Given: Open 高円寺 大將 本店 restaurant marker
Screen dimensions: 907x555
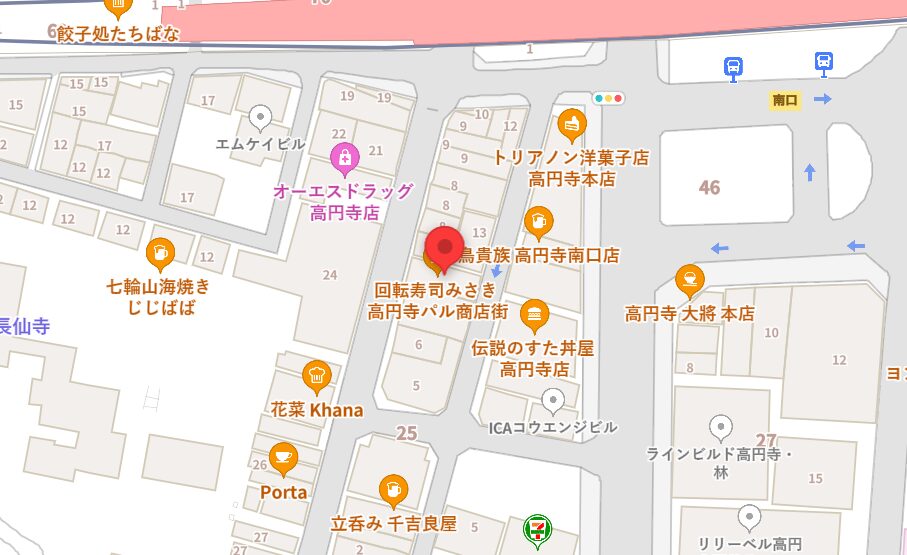Looking at the screenshot, I should click(689, 279).
